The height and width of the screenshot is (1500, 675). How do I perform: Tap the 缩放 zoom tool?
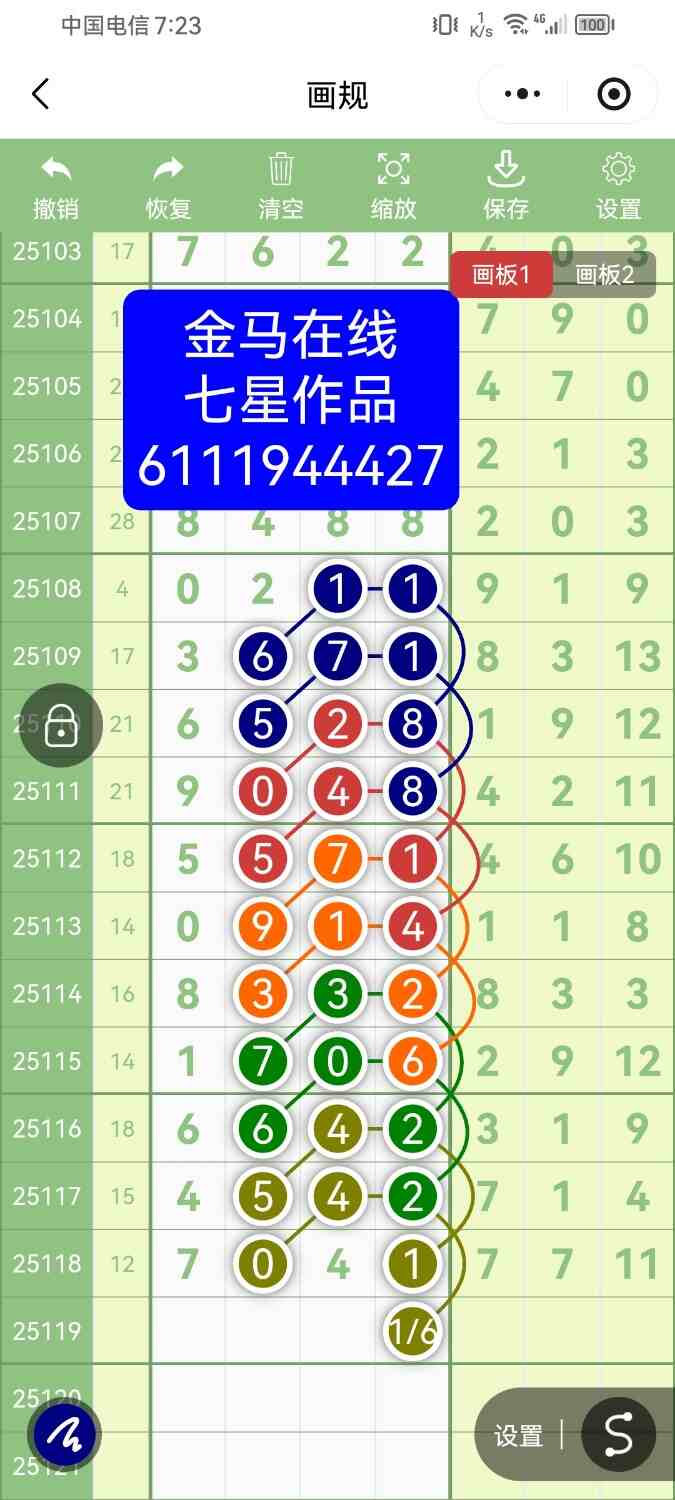click(x=393, y=187)
